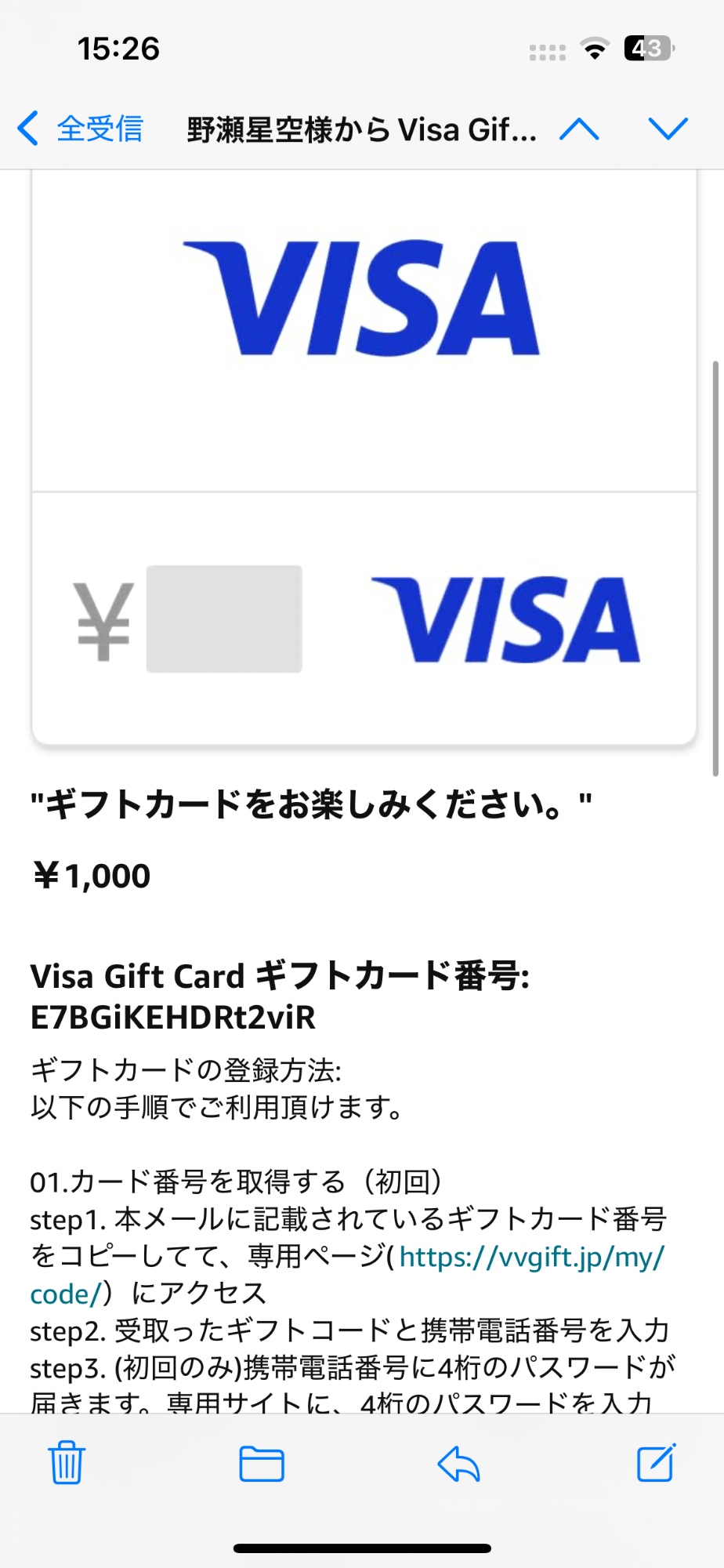Delete this email with trash icon
724x1568 pixels.
[x=67, y=1463]
